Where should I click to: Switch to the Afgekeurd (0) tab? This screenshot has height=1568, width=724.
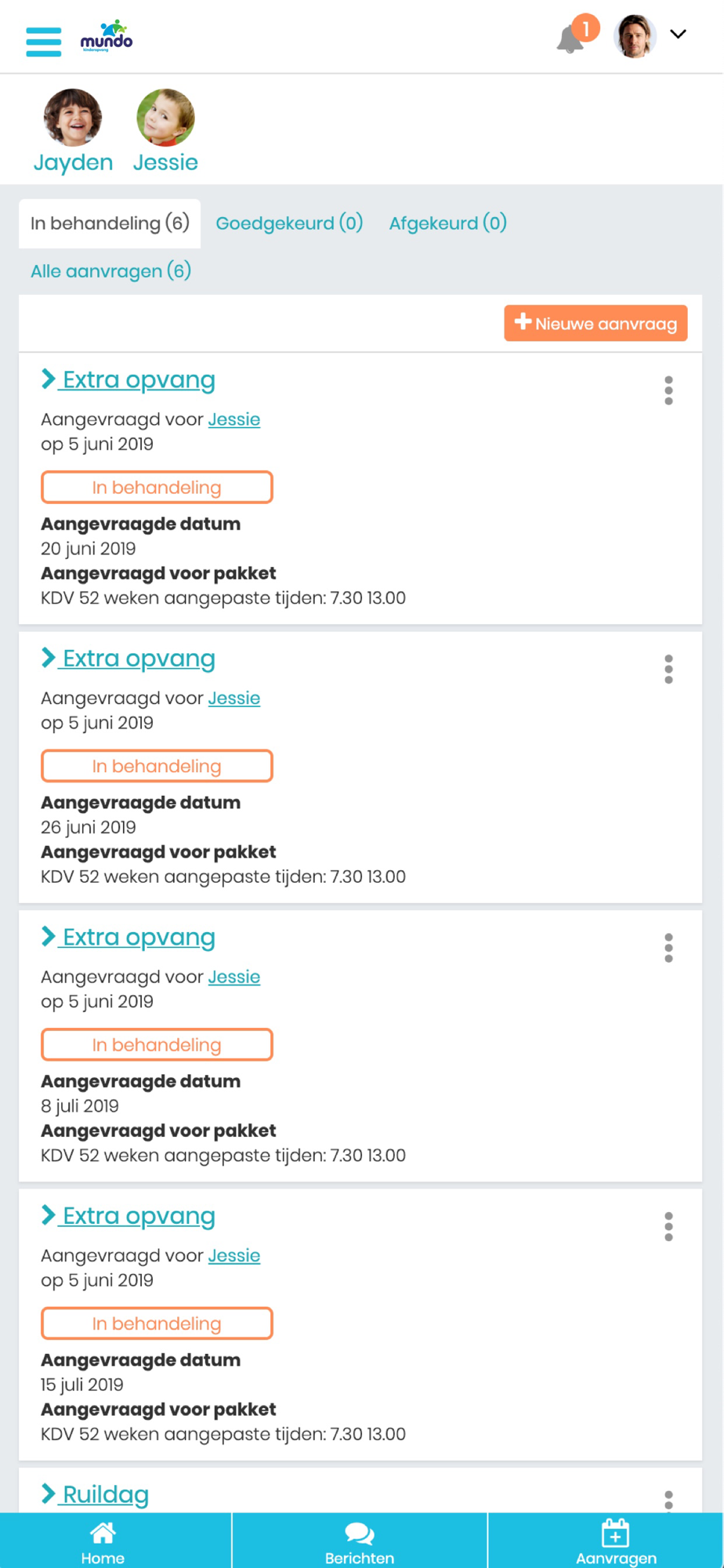click(447, 223)
